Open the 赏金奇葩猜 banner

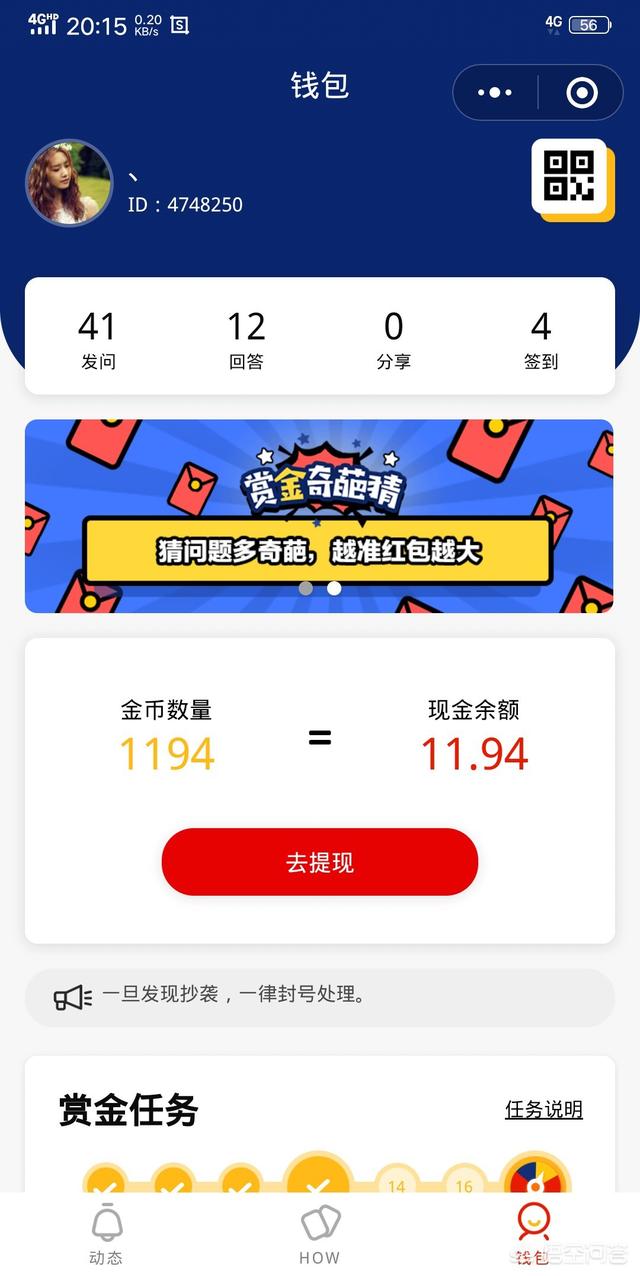coord(319,516)
